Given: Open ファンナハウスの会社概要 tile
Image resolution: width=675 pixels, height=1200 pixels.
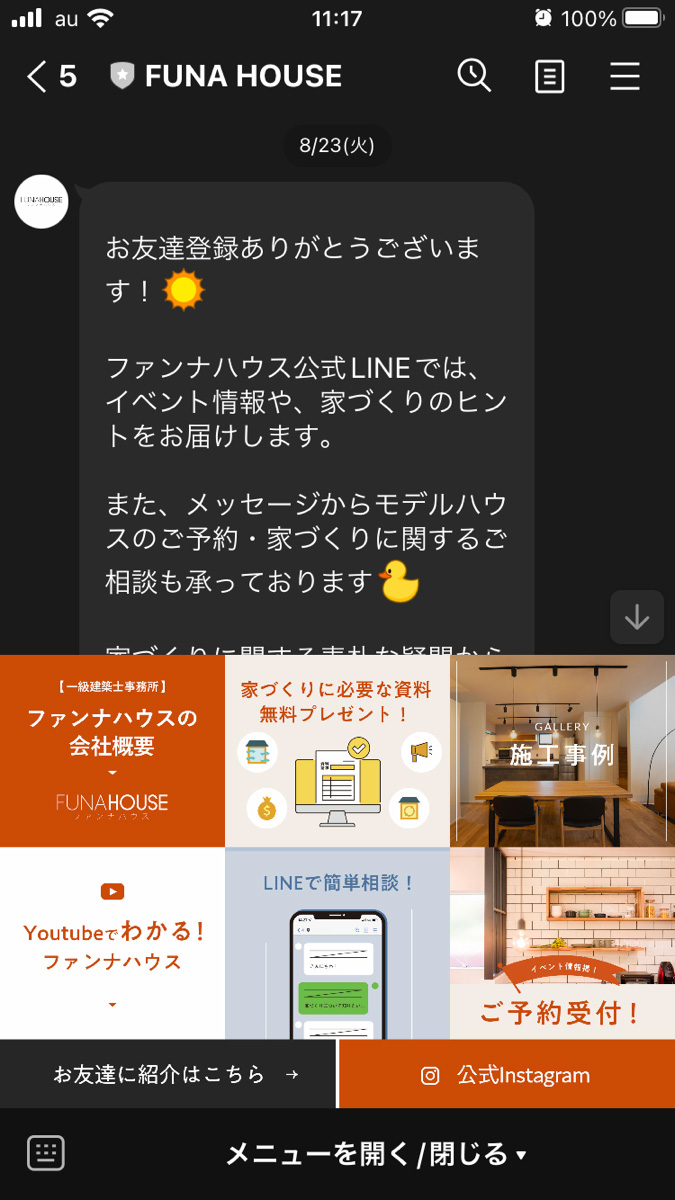Looking at the screenshot, I should (112, 751).
